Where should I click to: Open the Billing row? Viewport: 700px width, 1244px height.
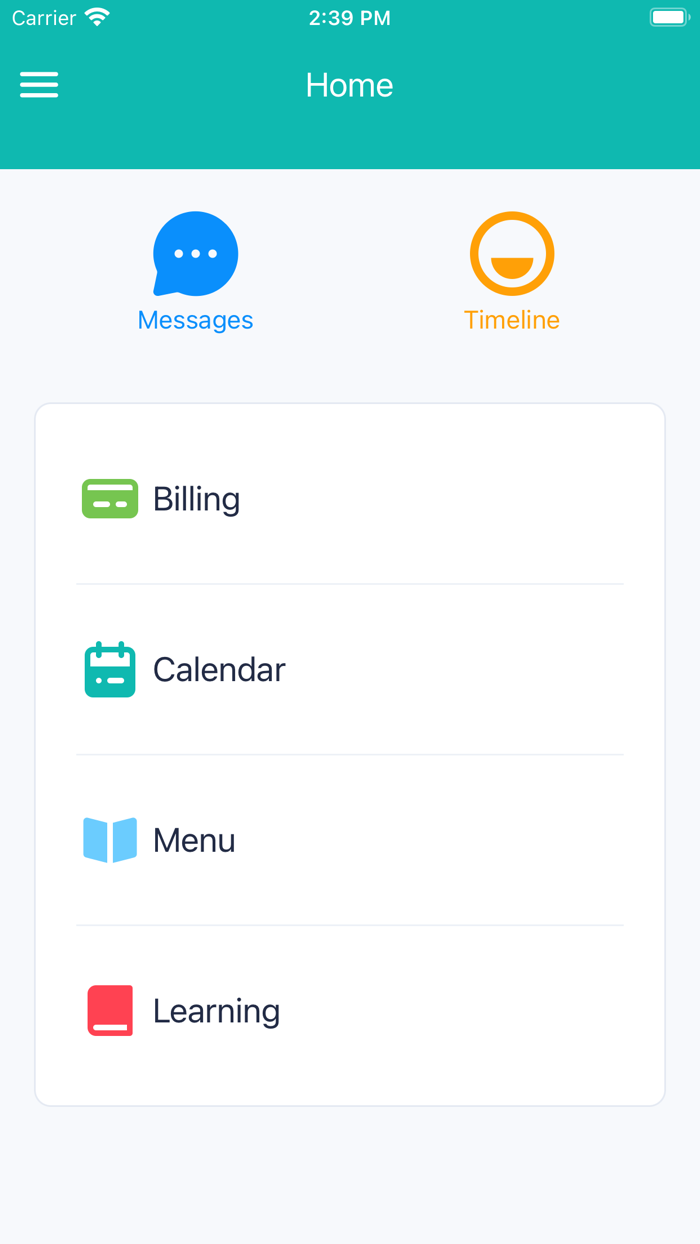coord(350,499)
